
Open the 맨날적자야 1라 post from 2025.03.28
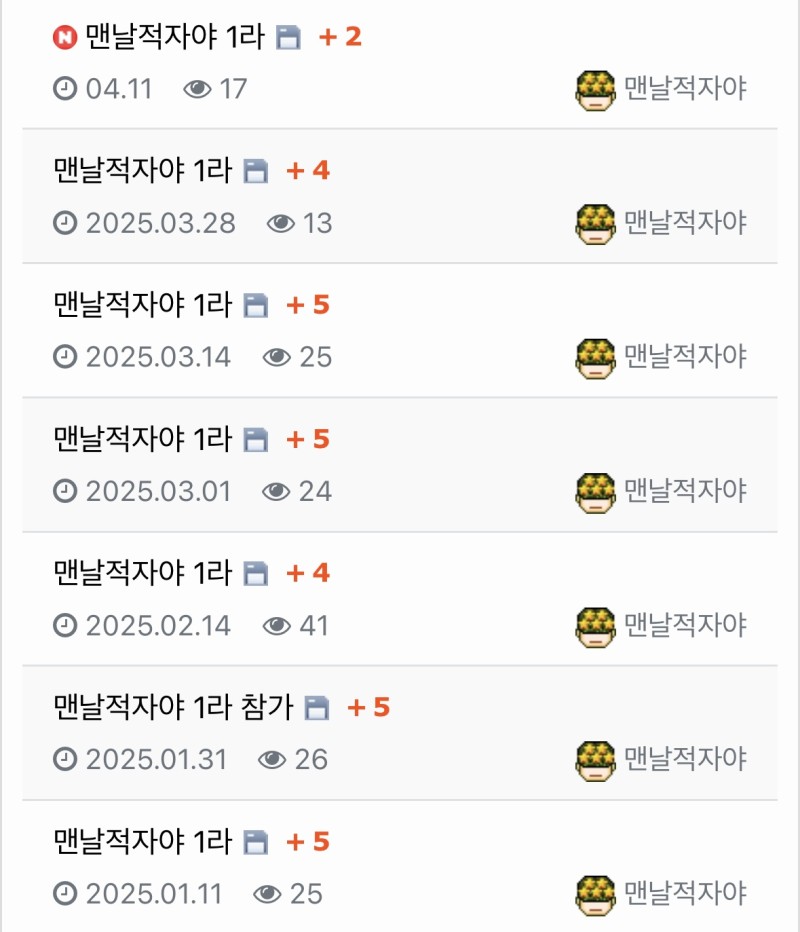(143, 171)
